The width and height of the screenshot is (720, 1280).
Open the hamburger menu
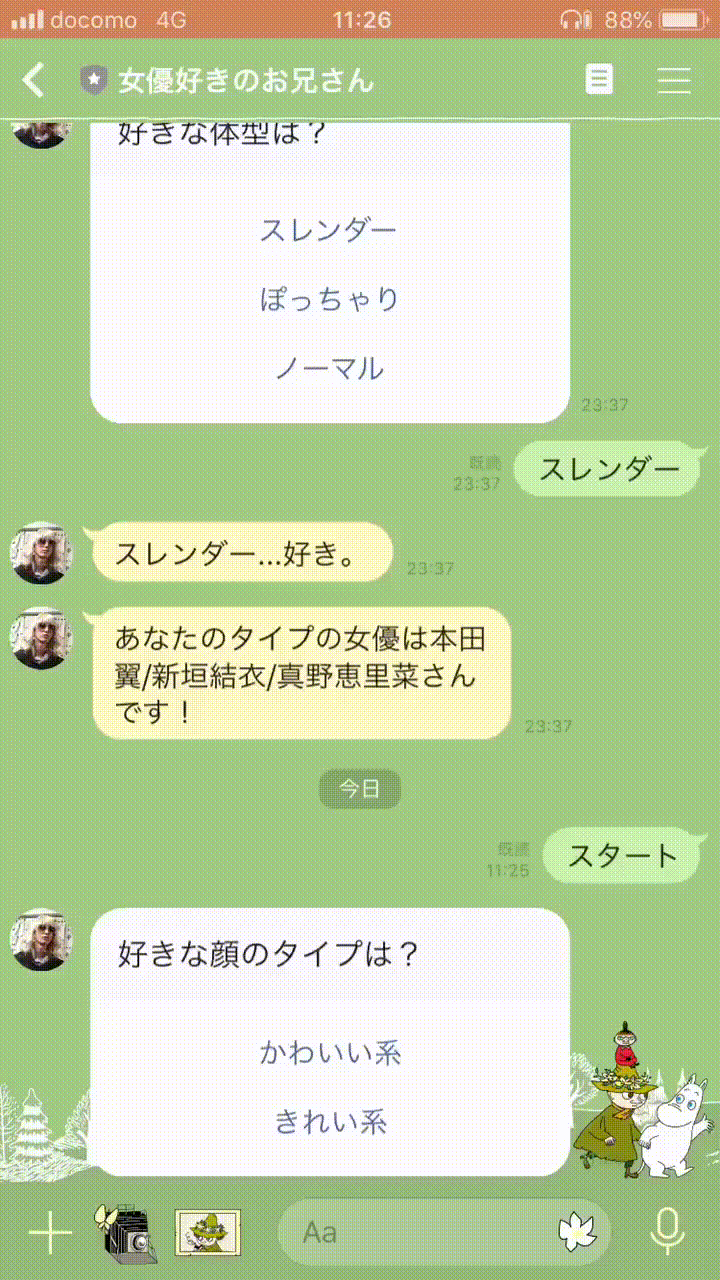[x=674, y=80]
